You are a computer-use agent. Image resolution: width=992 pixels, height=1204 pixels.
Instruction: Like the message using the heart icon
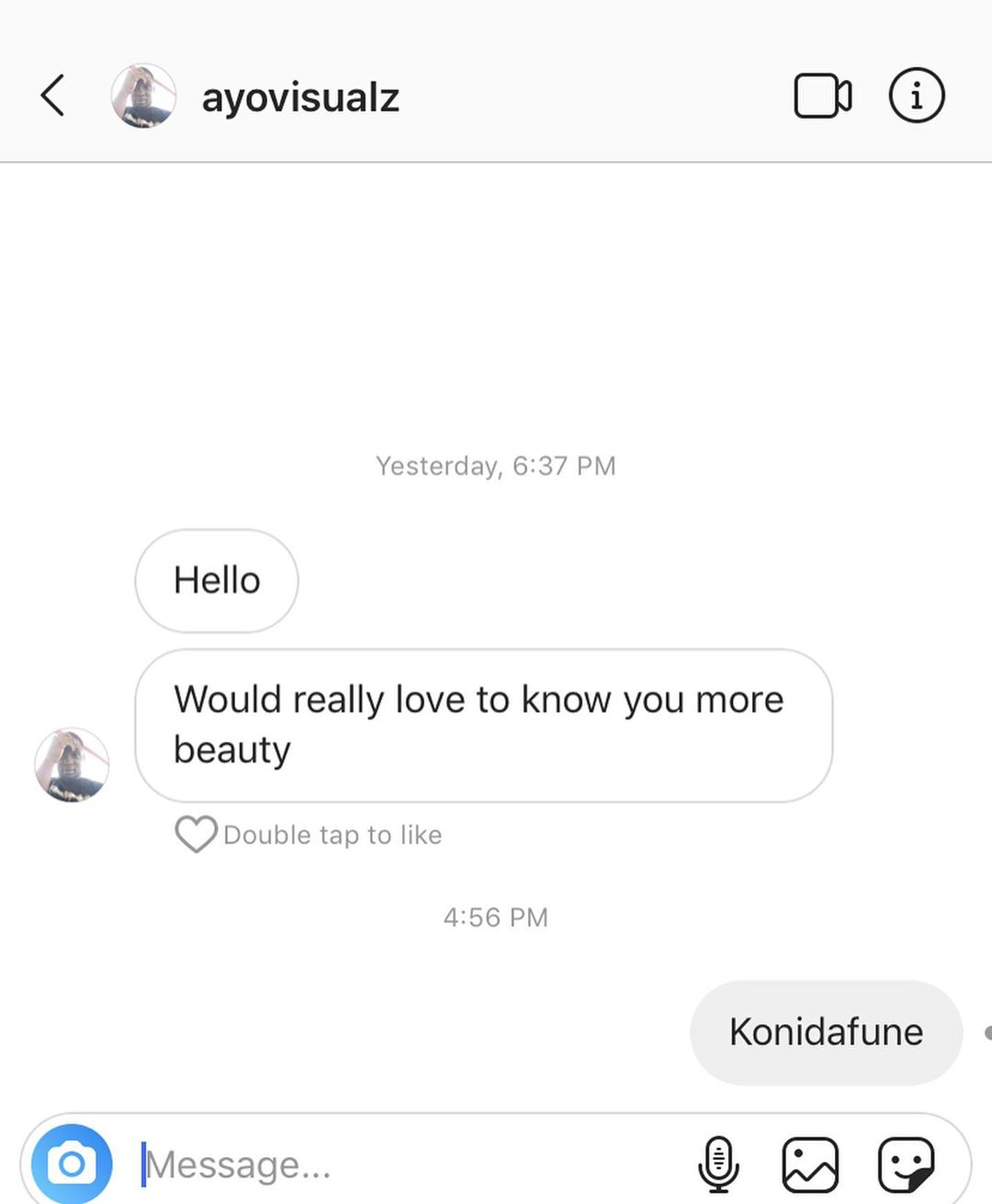click(196, 834)
